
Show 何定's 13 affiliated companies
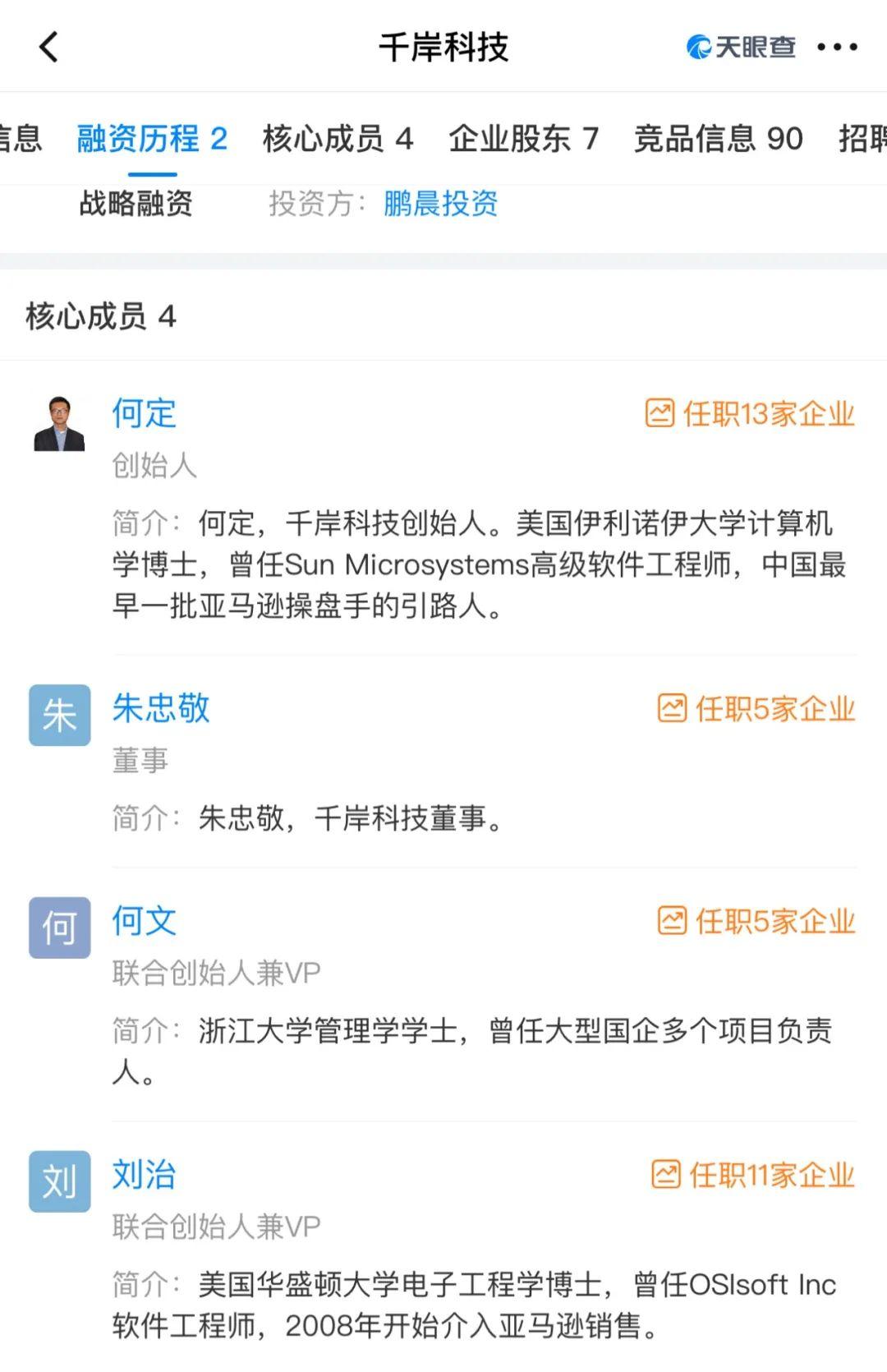pyautogui.click(x=751, y=413)
